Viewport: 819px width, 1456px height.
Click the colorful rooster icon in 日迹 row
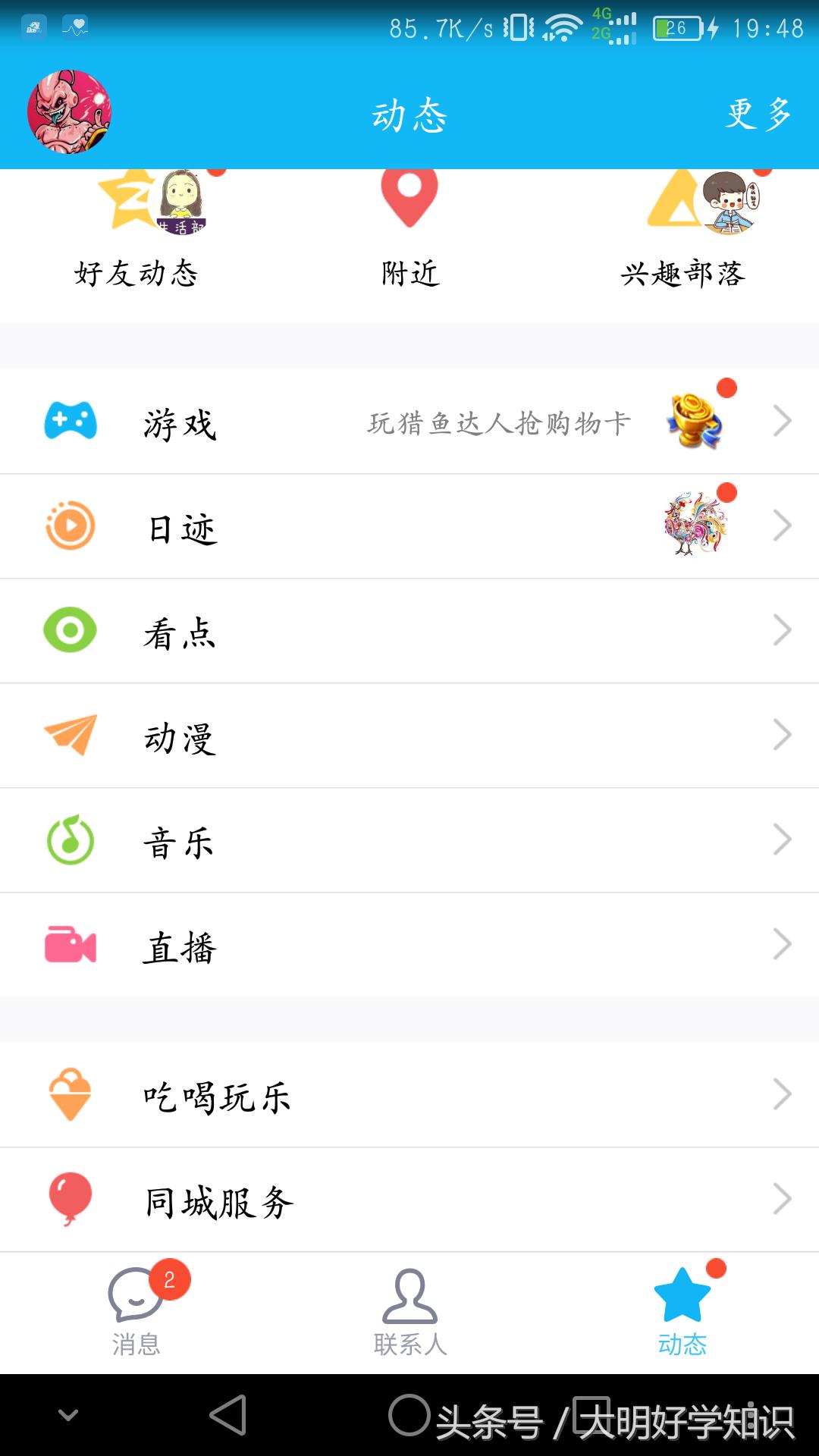[695, 526]
